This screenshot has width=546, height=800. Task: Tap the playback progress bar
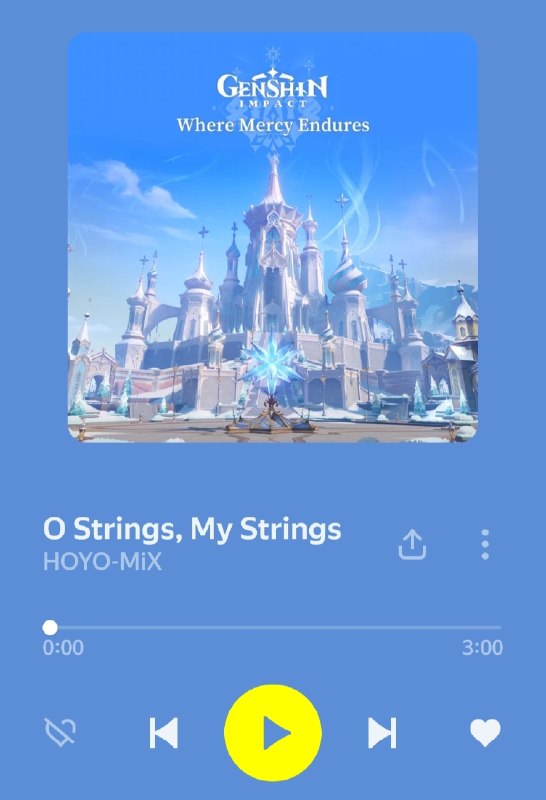[272, 627]
